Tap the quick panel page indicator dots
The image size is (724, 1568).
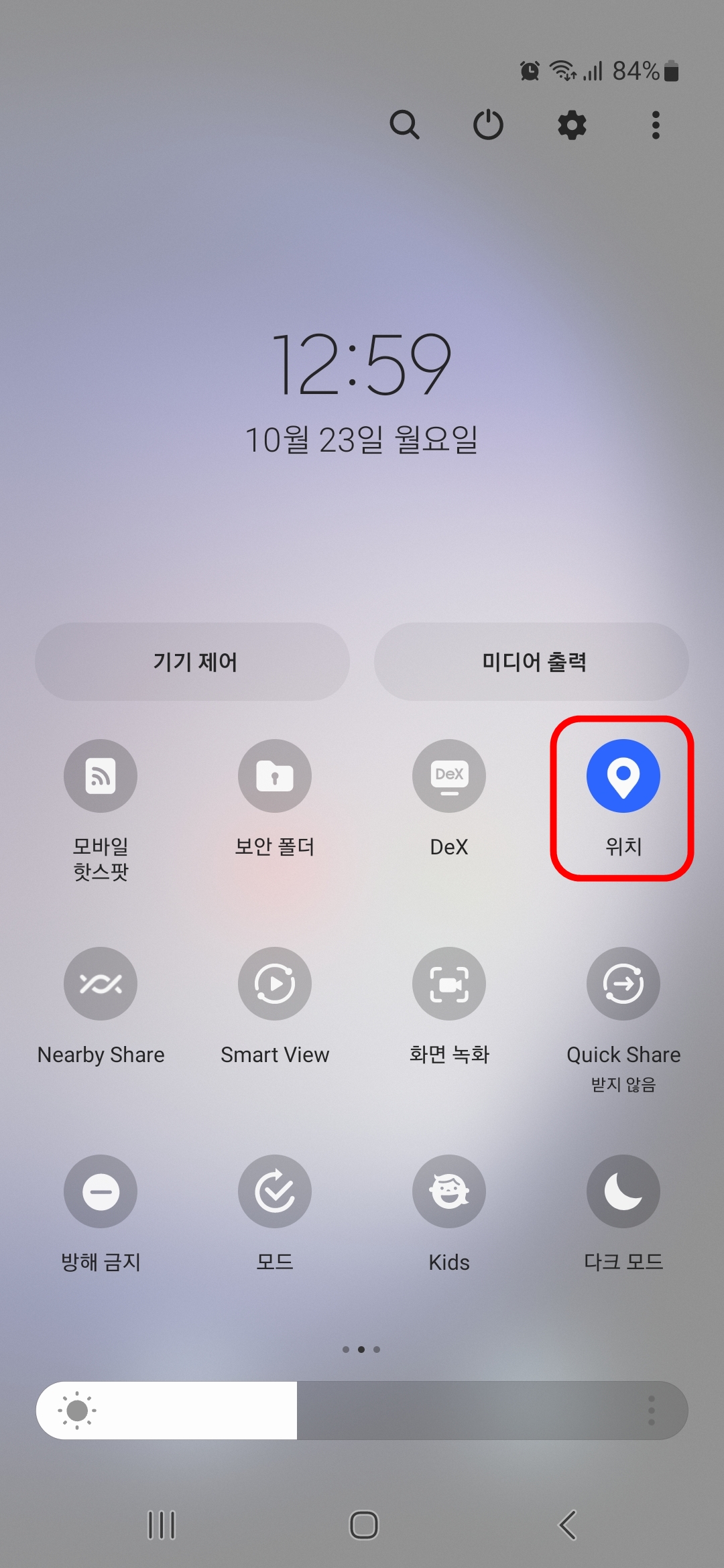[362, 1350]
